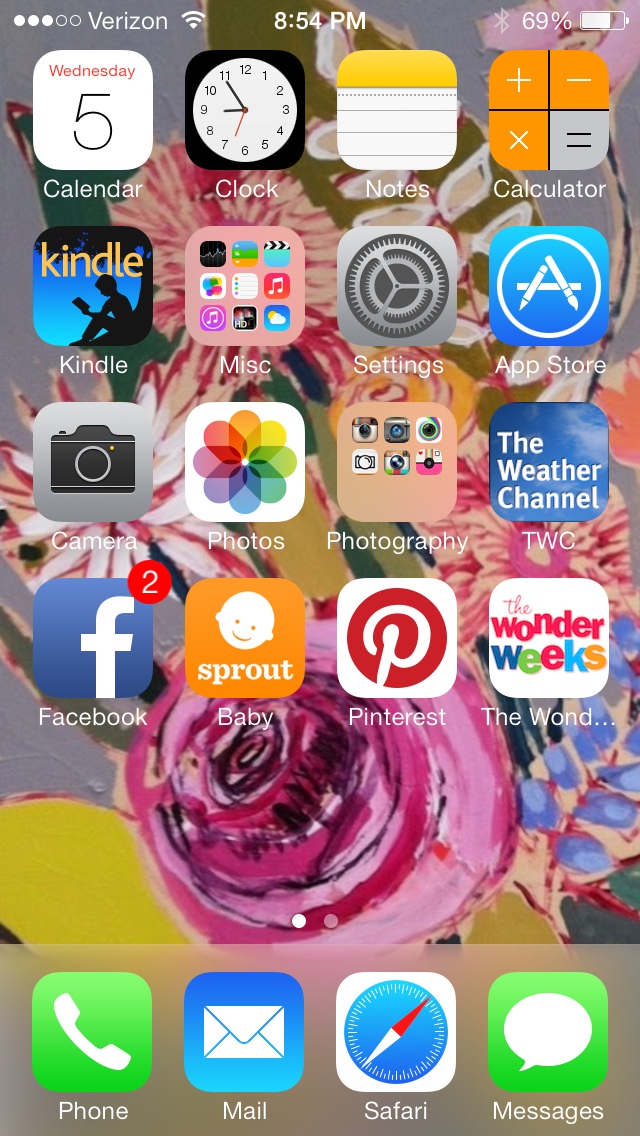Open the Calculator app
640x1136 pixels.
549,110
